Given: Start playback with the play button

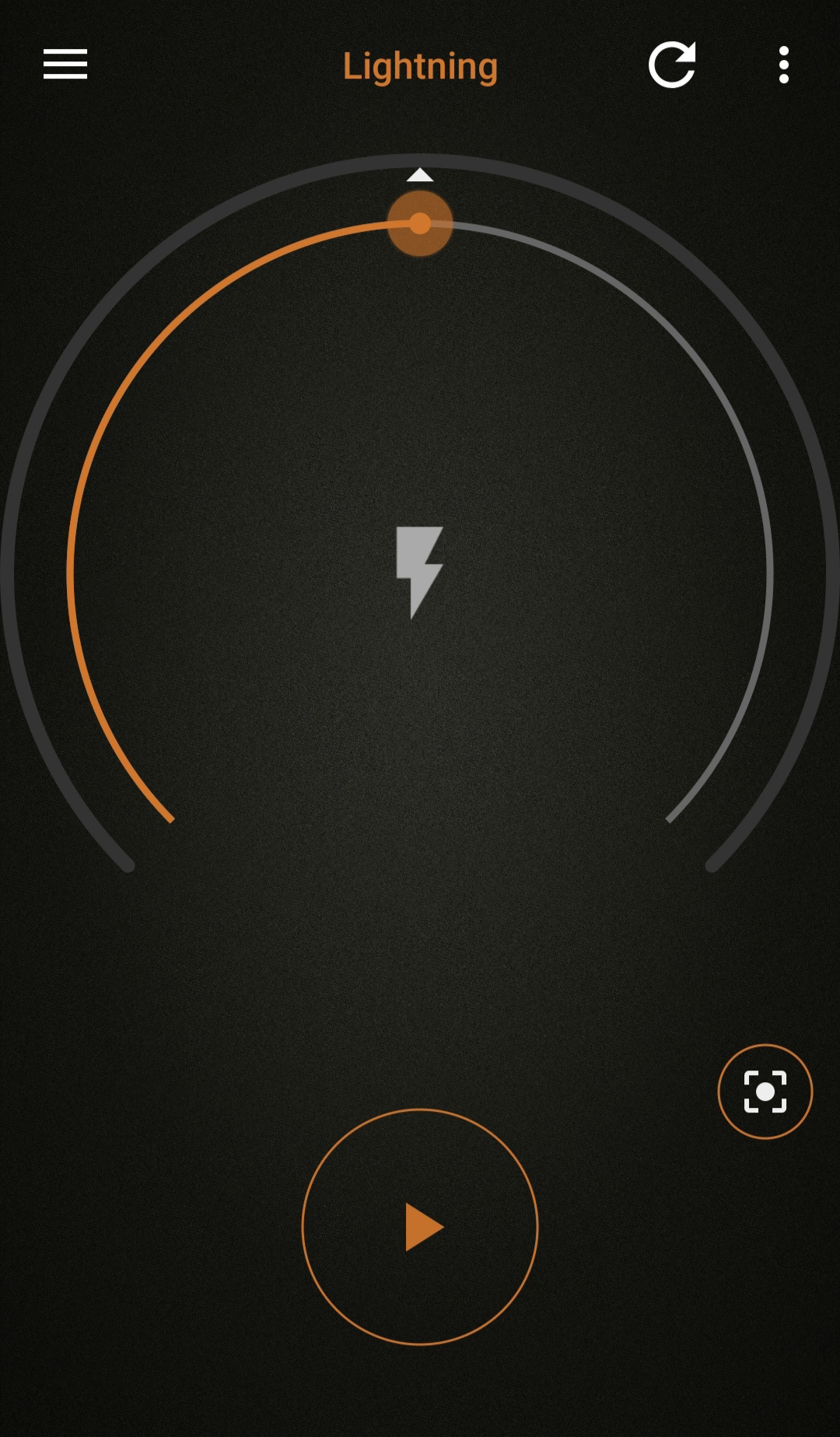Looking at the screenshot, I should click(x=420, y=1227).
